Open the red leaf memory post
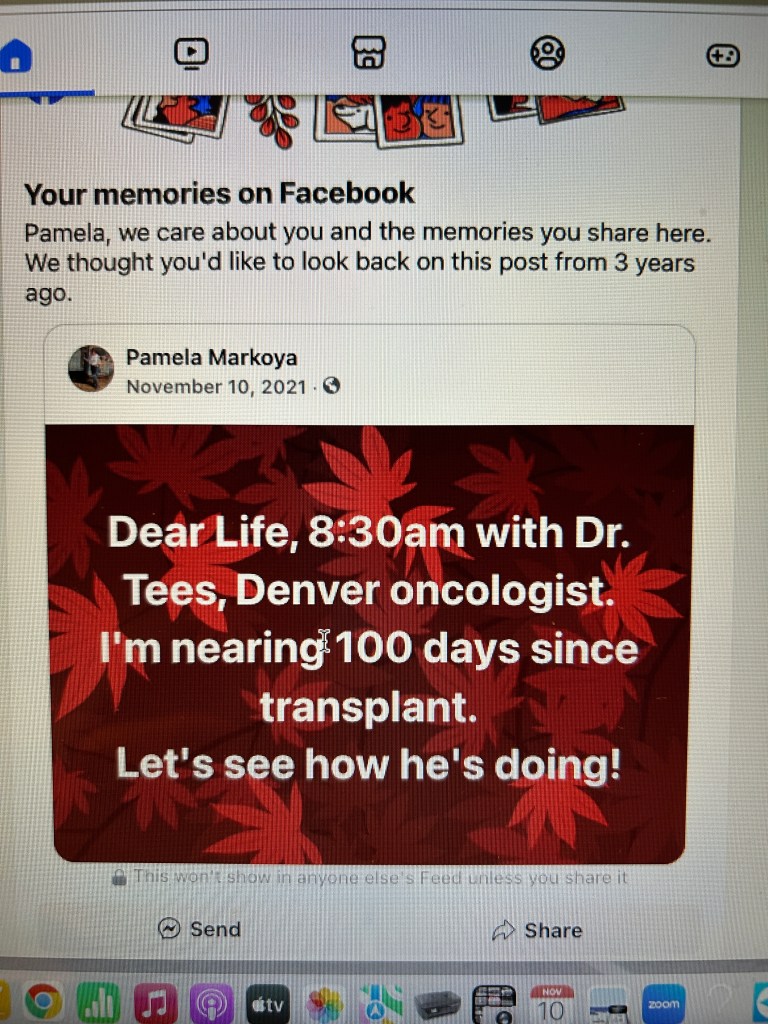Image resolution: width=768 pixels, height=1024 pixels. click(370, 643)
